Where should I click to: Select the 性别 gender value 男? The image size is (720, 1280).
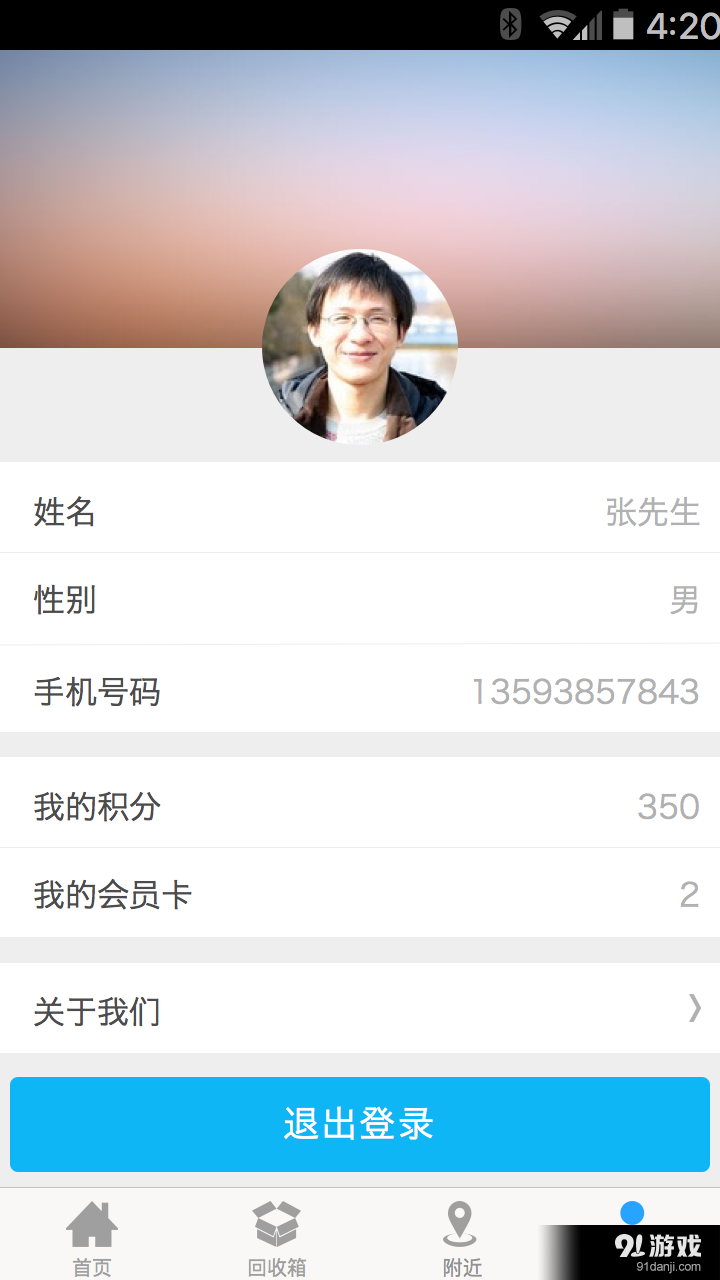coord(684,600)
